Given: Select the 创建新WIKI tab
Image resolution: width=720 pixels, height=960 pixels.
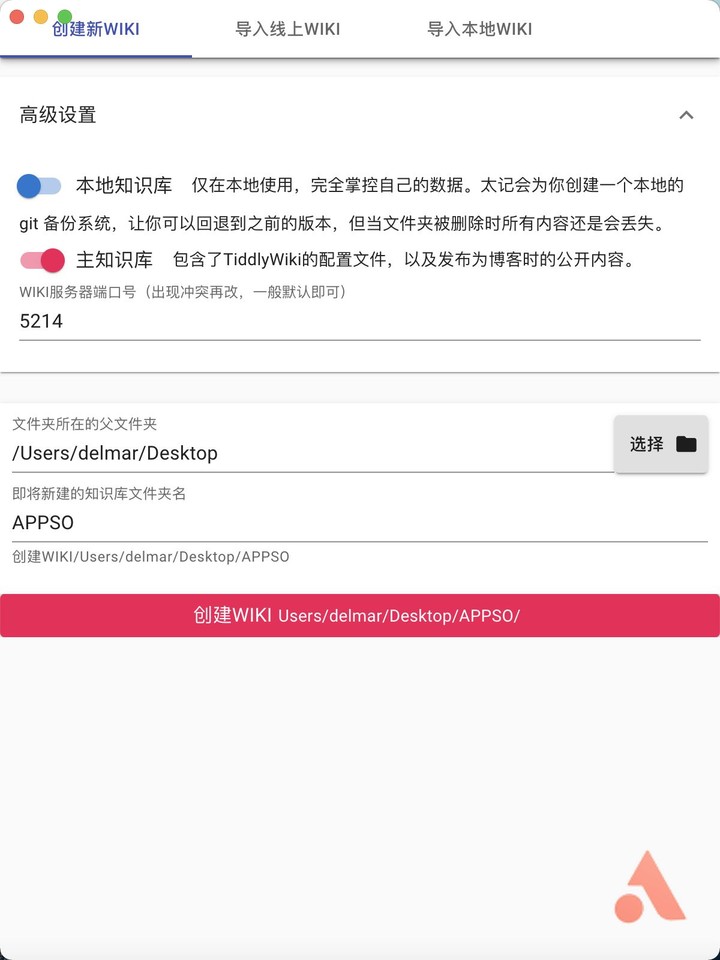Looking at the screenshot, I should point(96,29).
